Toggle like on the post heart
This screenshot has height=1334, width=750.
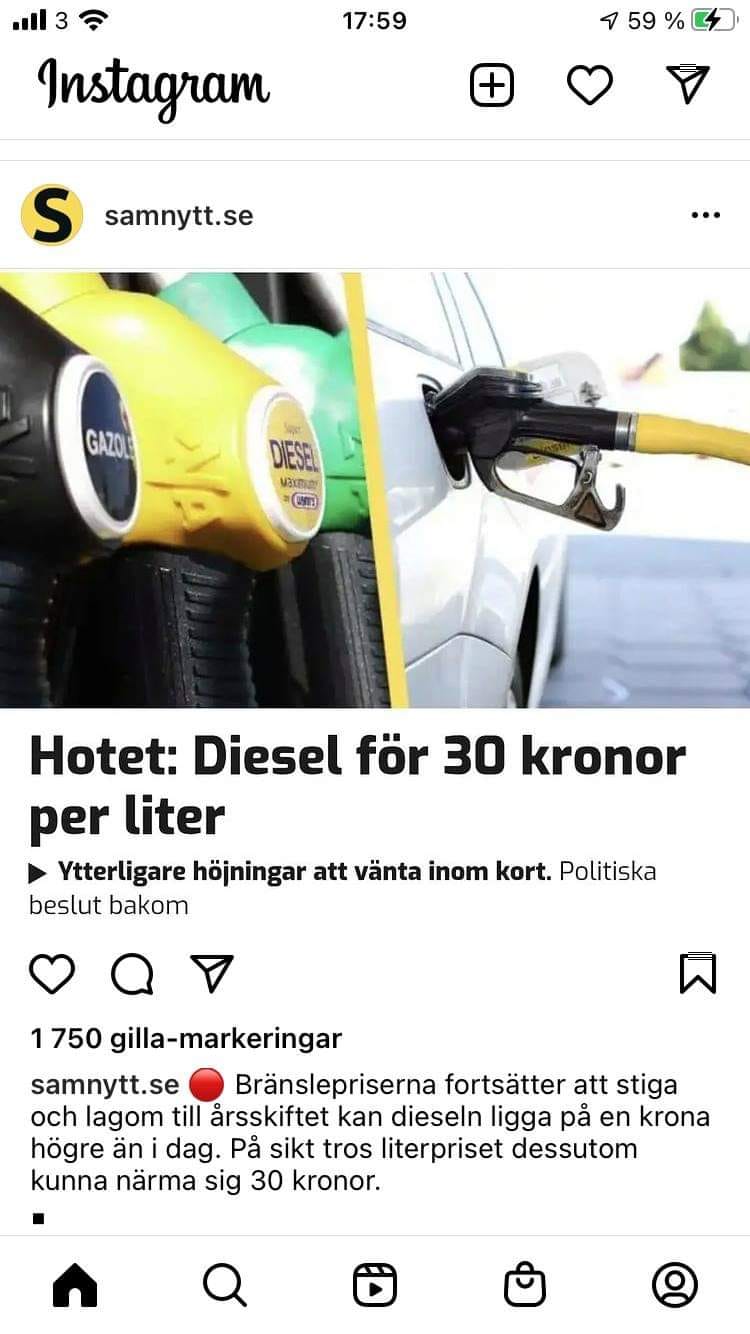tap(52, 973)
